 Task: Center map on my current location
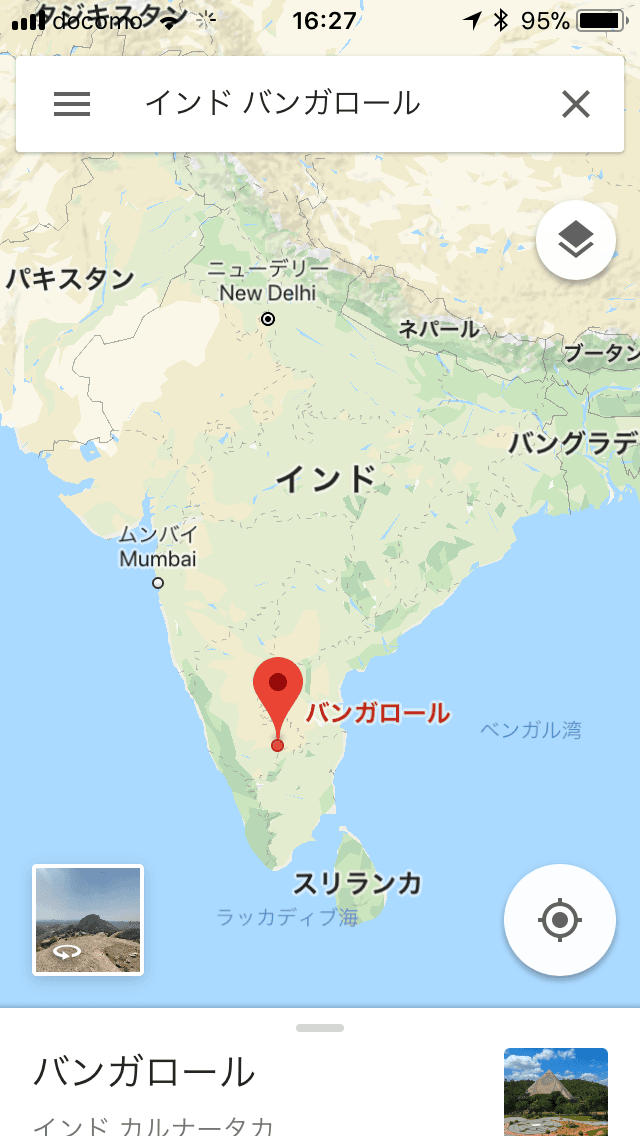(560, 920)
